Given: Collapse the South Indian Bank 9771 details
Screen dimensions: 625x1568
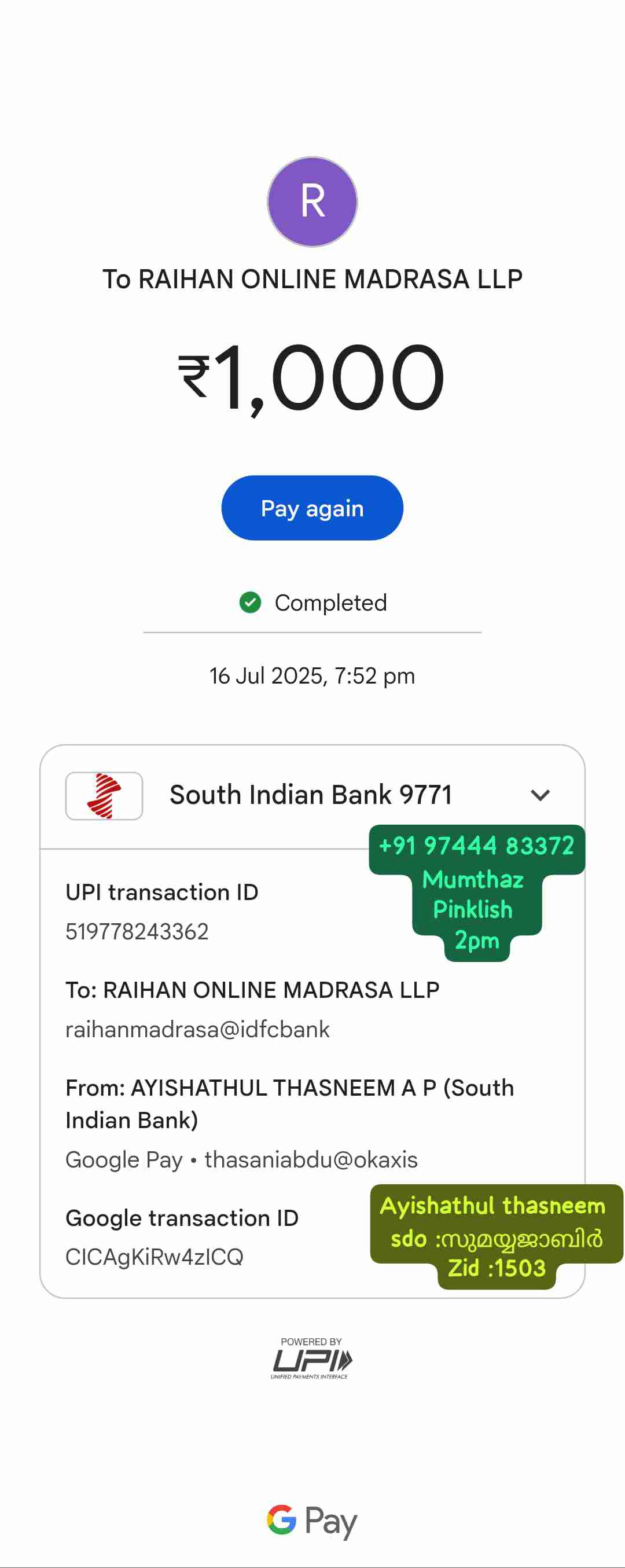Looking at the screenshot, I should pyautogui.click(x=540, y=795).
